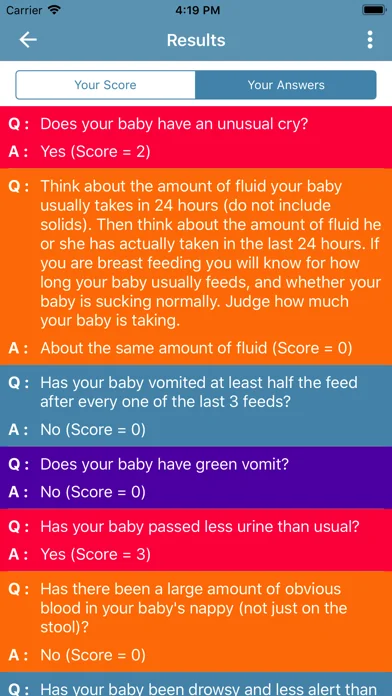
Task: Open the three-dot overflow menu
Action: coord(369,40)
